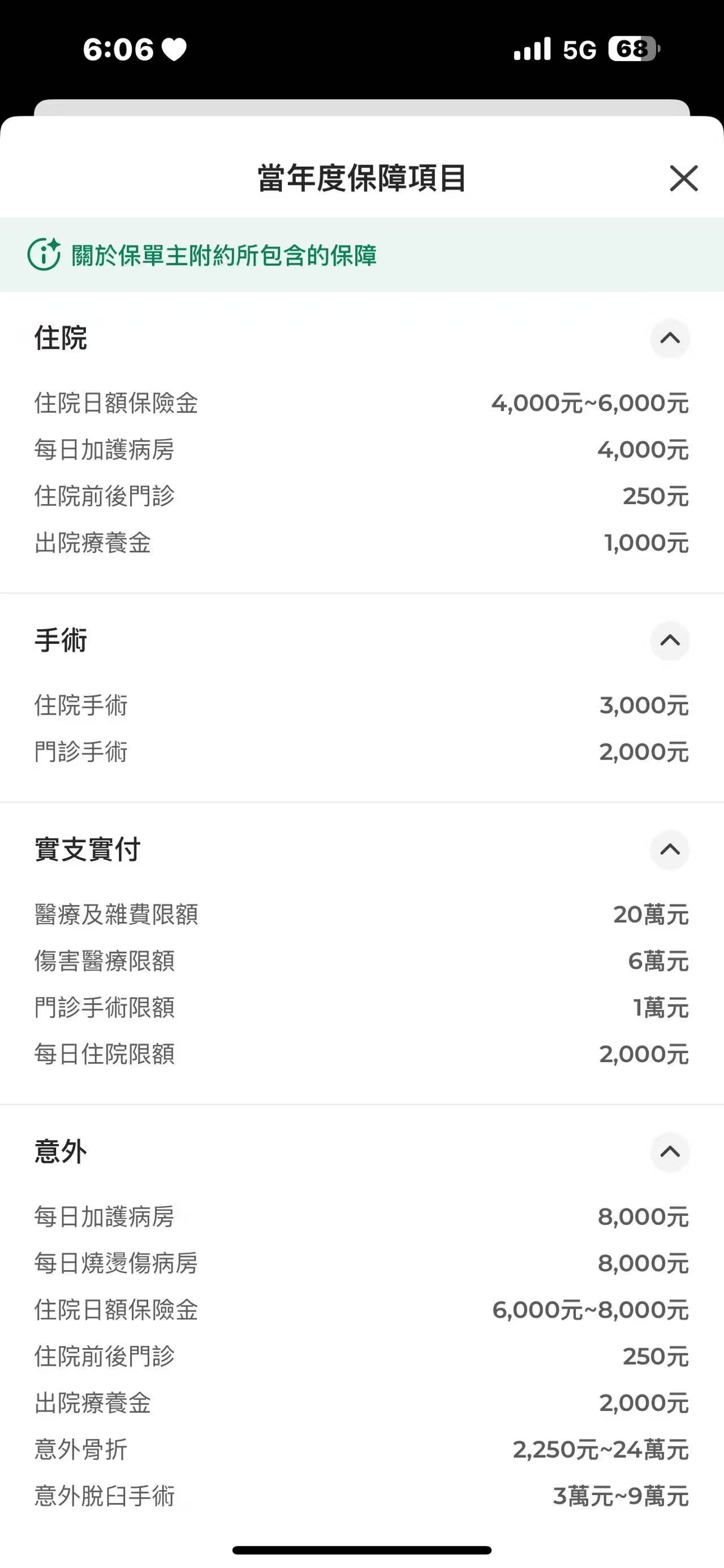Collapse the 住院 section
This screenshot has width=724, height=1568.
(670, 338)
